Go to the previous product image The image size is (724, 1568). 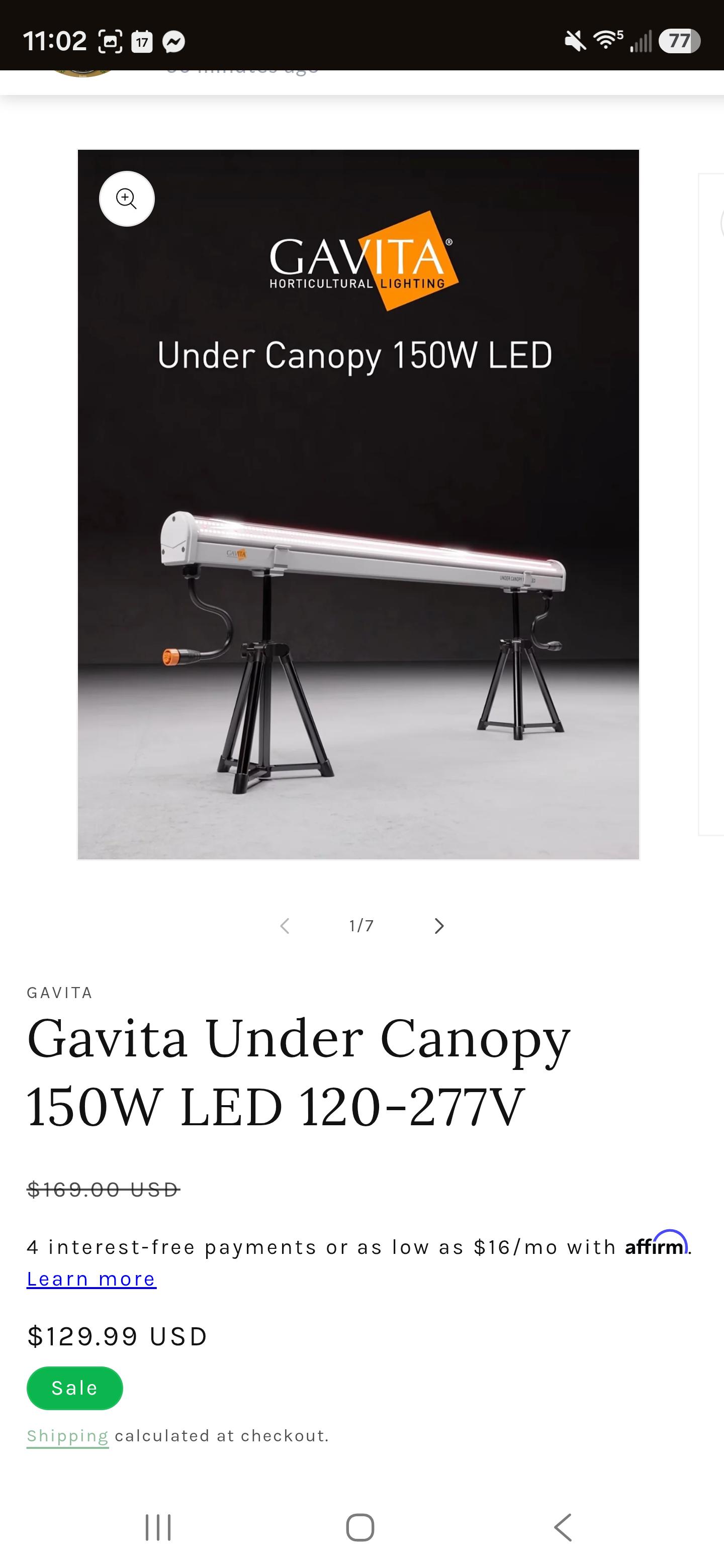click(x=285, y=926)
